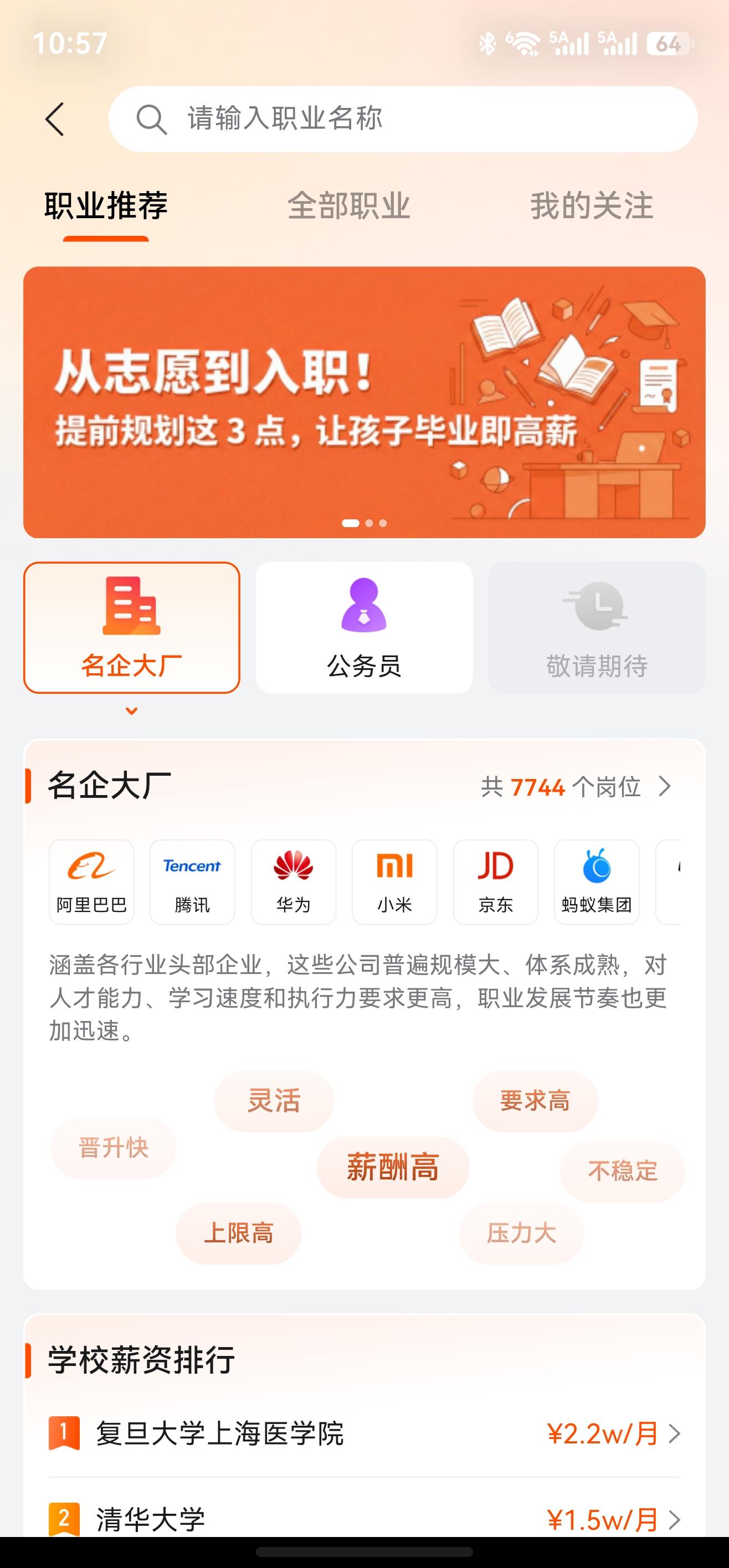
Task: Switch to the 我的关注 tab
Action: tap(592, 206)
